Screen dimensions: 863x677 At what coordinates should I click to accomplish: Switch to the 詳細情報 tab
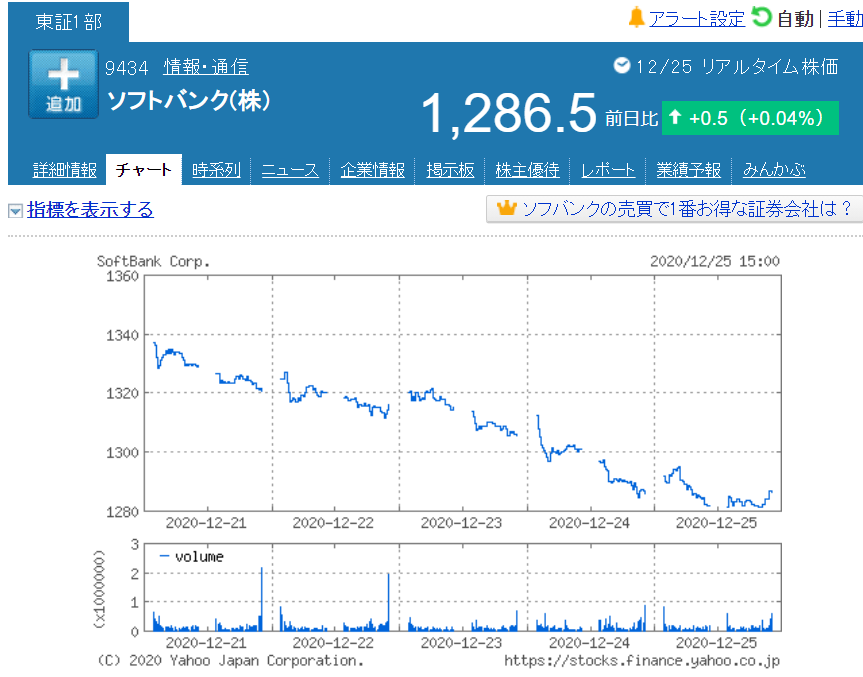coord(65,169)
